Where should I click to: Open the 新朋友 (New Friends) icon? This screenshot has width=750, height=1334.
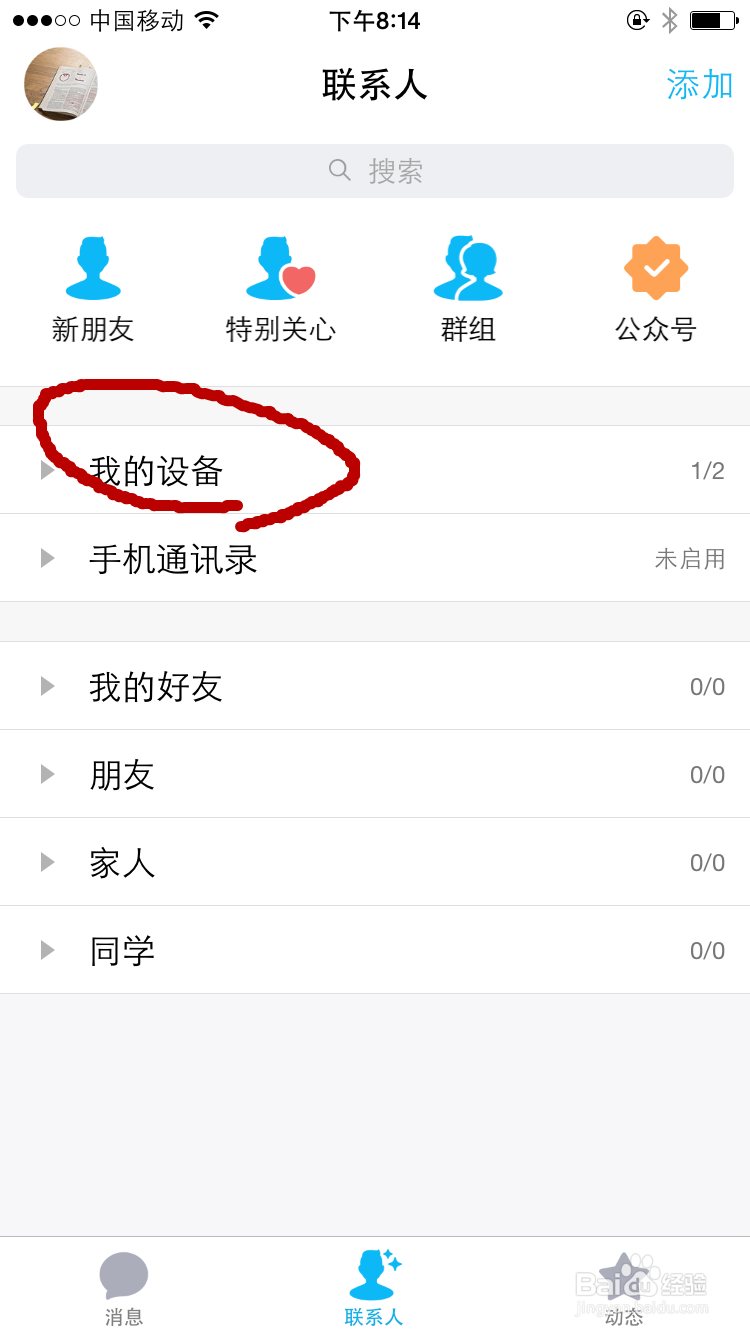coord(93,285)
